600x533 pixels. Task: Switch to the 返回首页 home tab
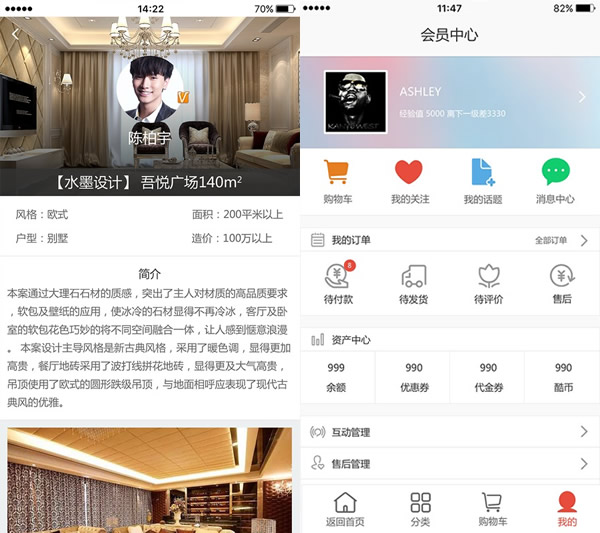tap(345, 509)
